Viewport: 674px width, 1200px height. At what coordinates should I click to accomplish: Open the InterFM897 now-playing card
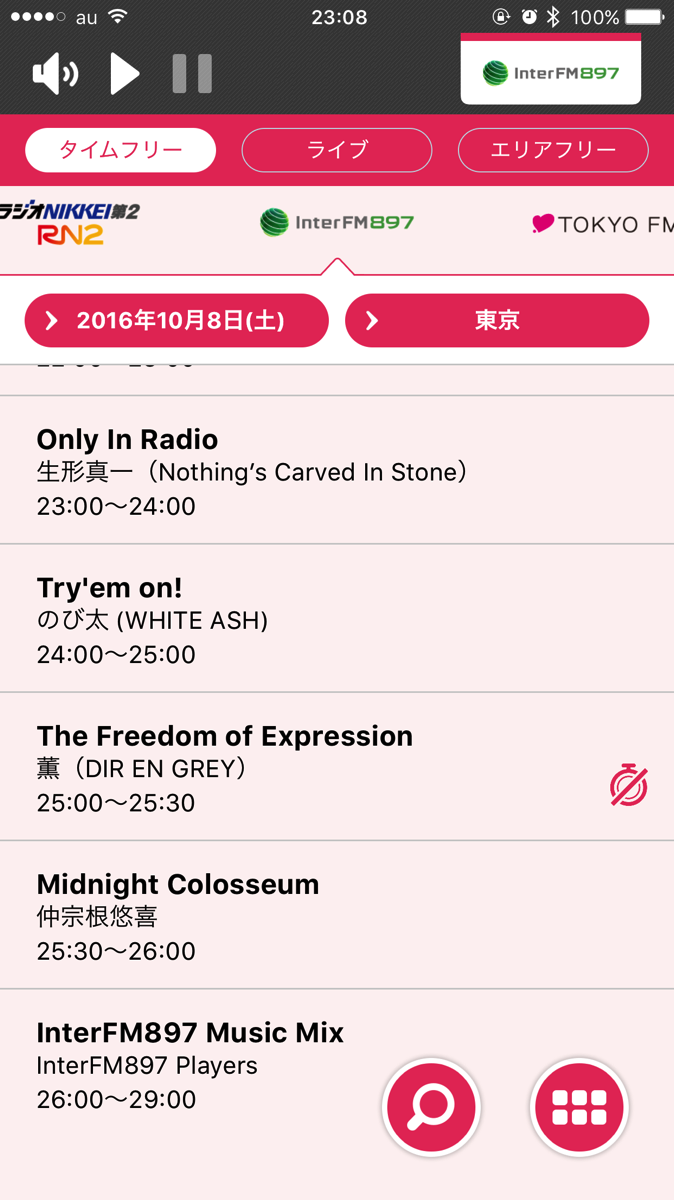coord(551,69)
